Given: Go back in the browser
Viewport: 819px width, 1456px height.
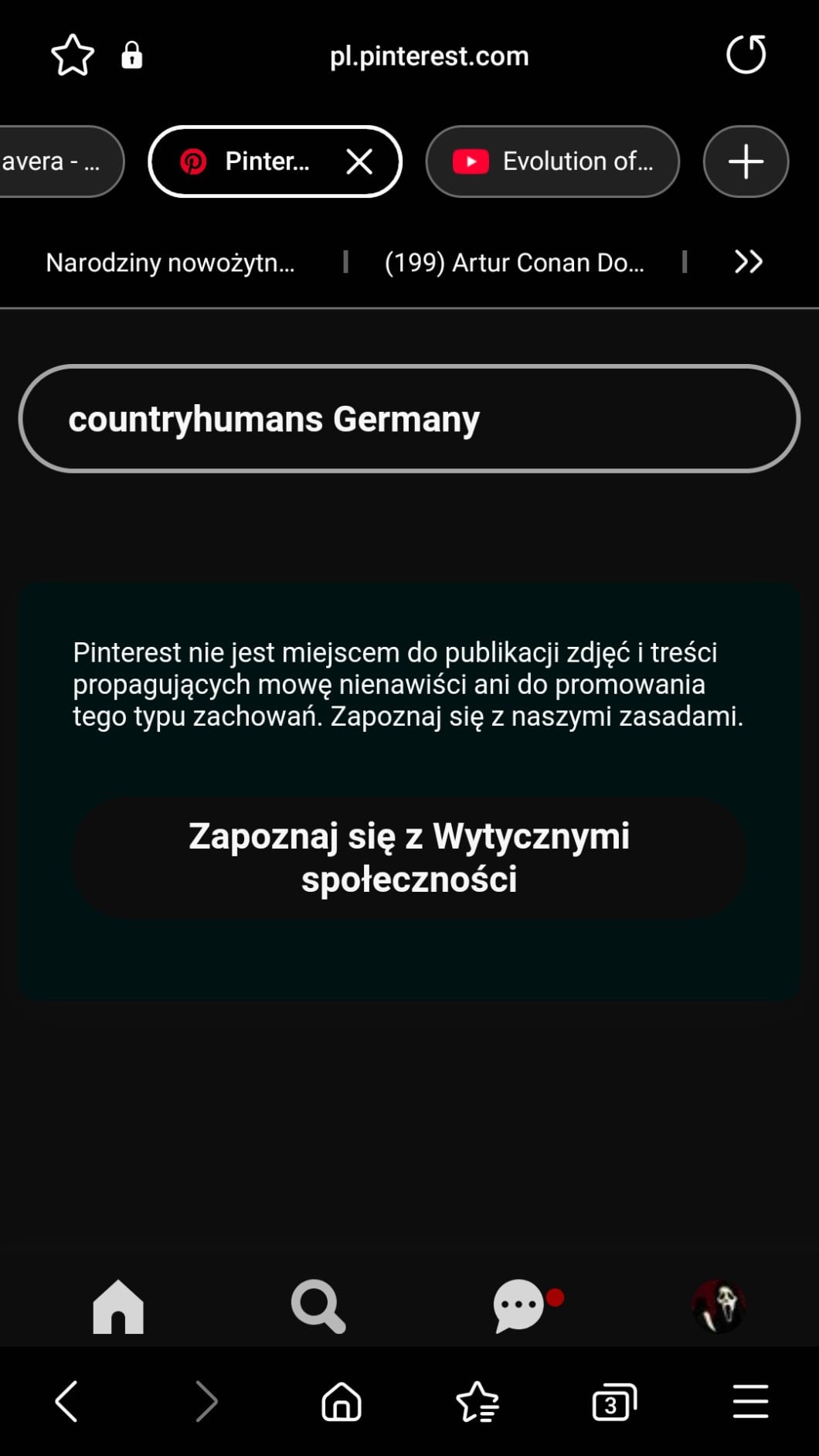Looking at the screenshot, I should click(67, 1401).
